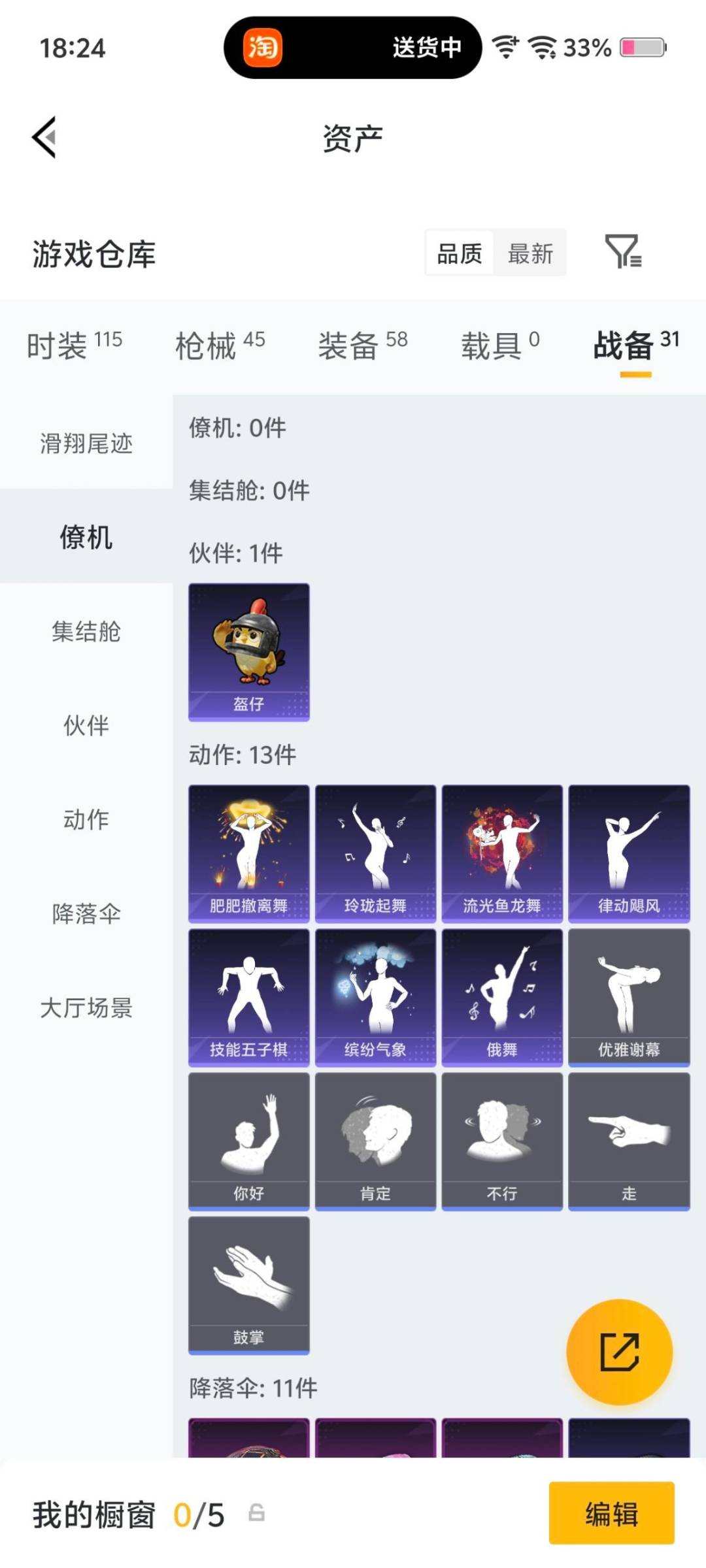Switch sorting to 最新

530,253
